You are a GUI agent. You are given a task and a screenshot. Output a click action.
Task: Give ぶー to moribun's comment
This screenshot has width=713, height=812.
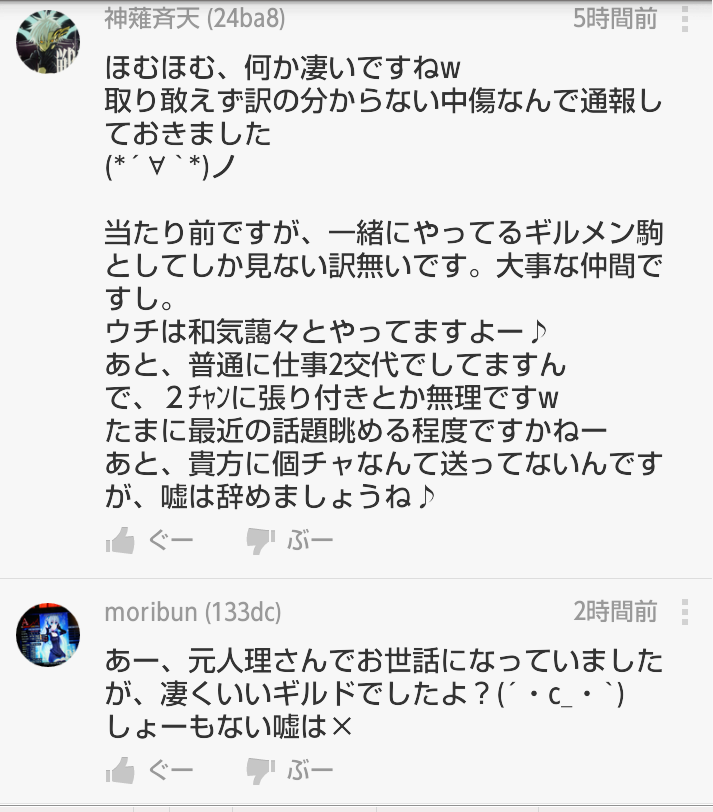point(289,770)
